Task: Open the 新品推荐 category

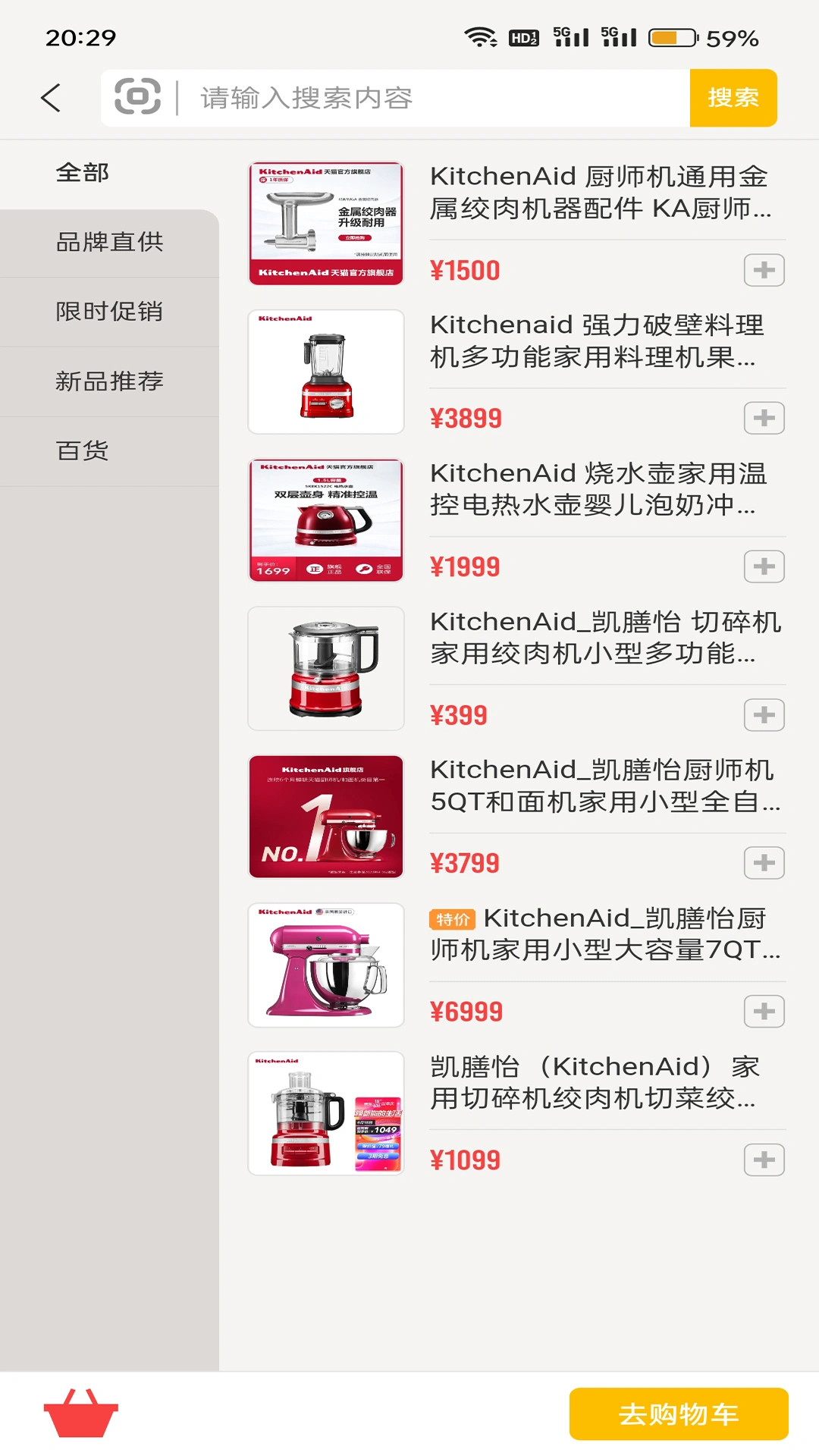Action: pos(110,381)
